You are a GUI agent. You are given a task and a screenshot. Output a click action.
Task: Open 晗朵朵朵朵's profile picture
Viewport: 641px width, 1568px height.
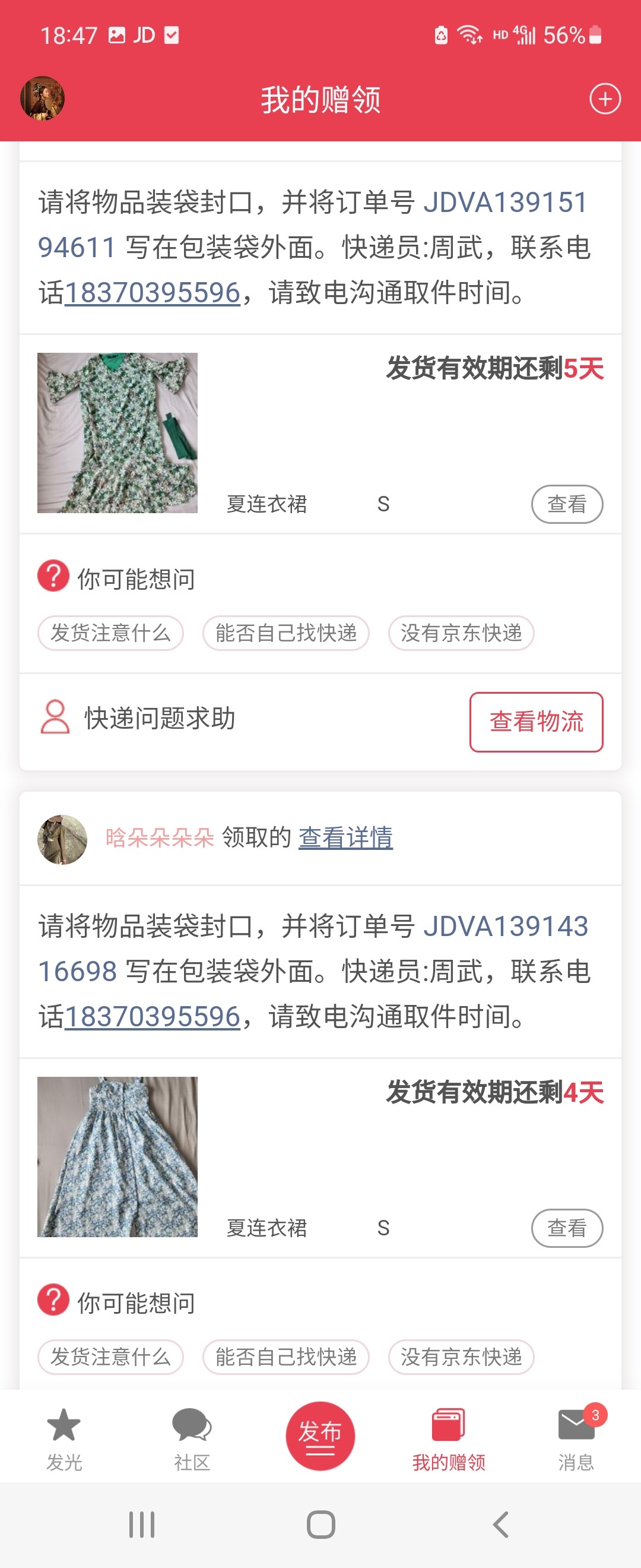click(62, 839)
